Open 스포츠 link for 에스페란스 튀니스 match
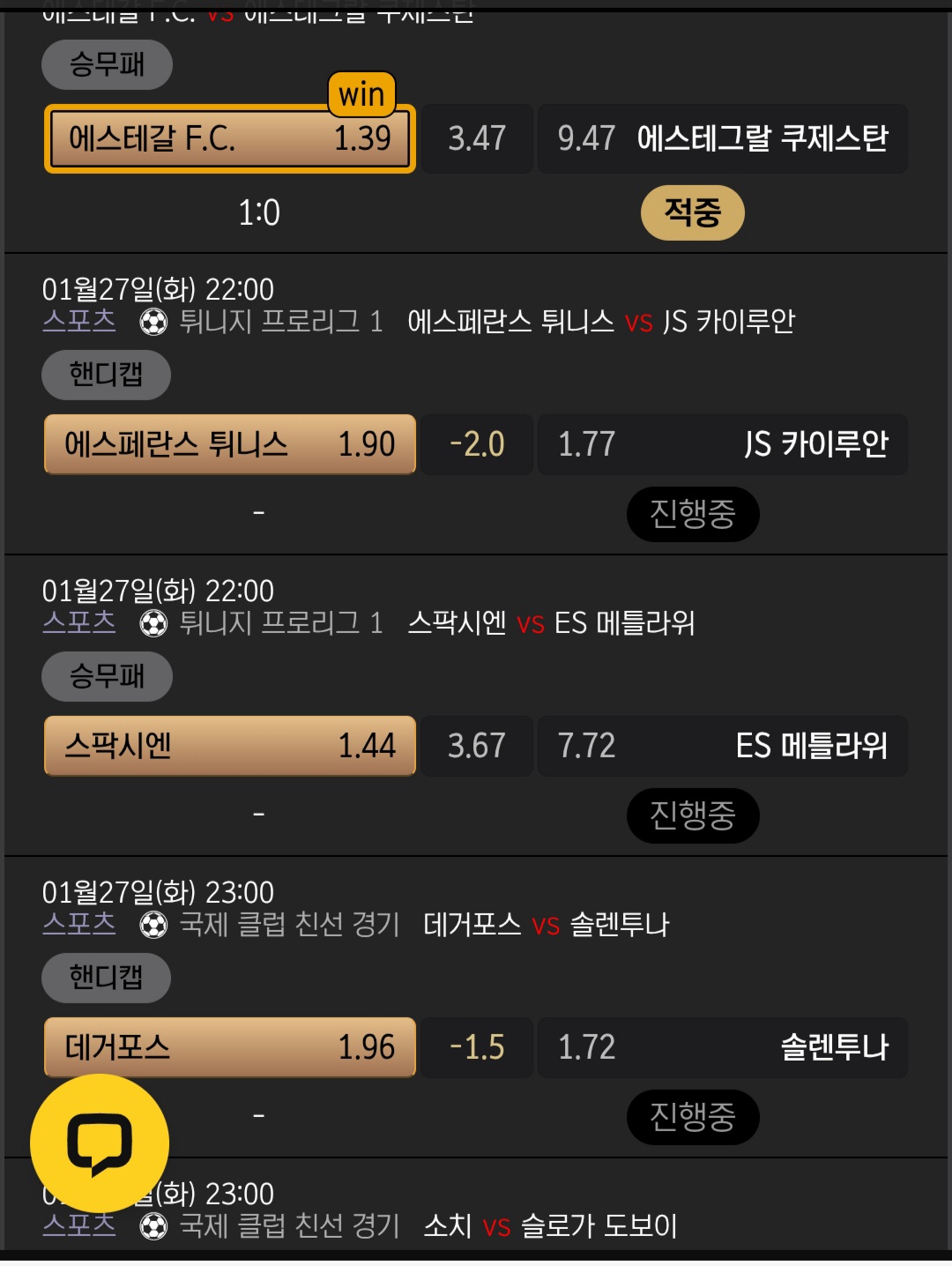Viewport: 952px width, 1266px height. click(x=79, y=321)
